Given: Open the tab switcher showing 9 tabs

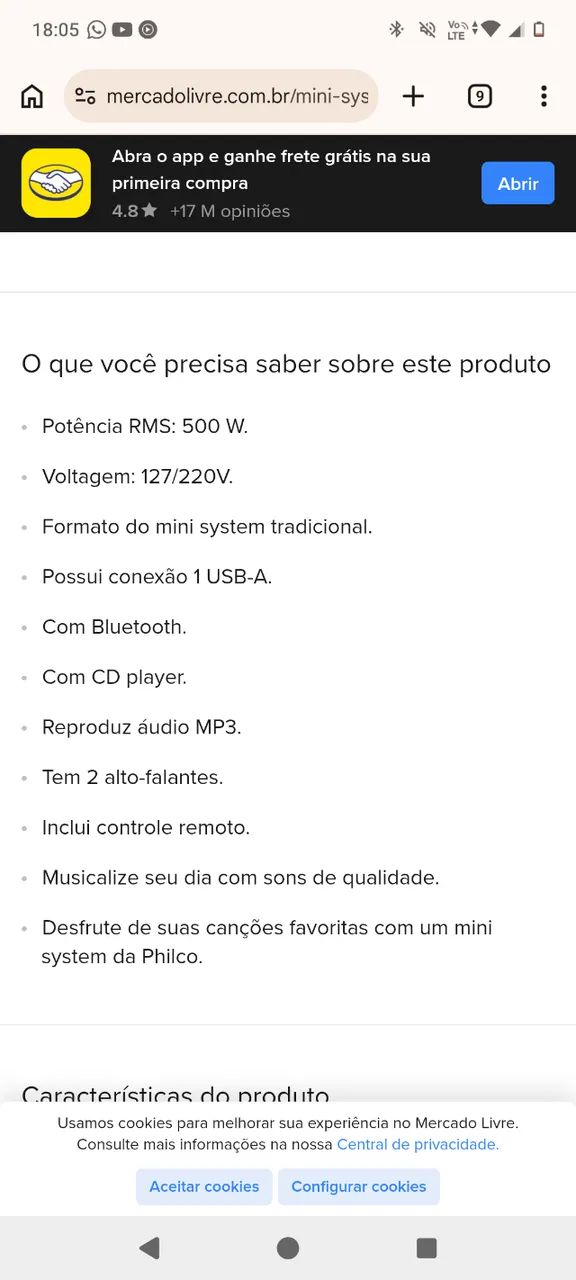Looking at the screenshot, I should click(480, 96).
